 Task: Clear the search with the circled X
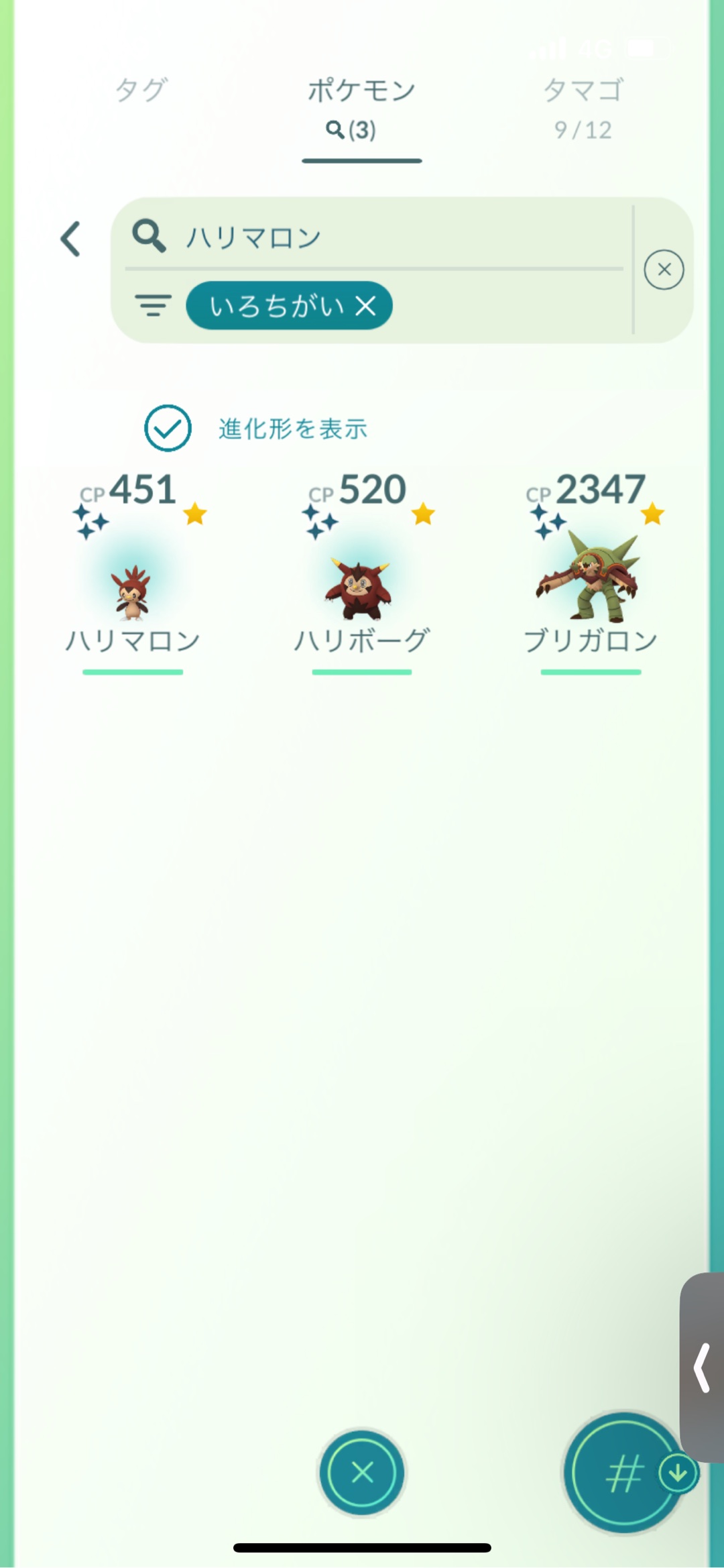[664, 270]
